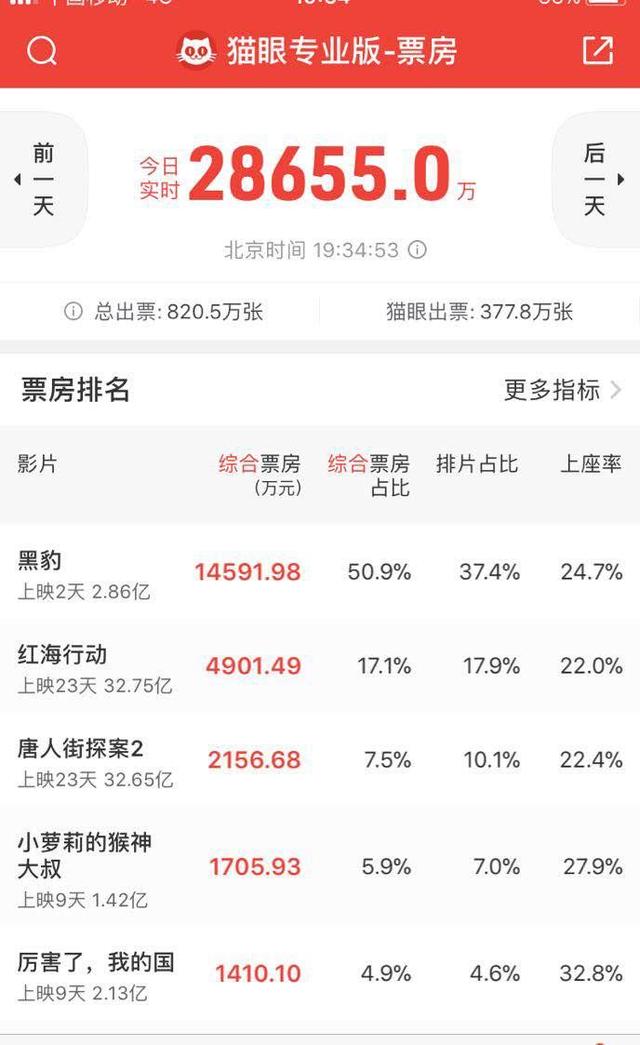The width and height of the screenshot is (640, 1045).
Task: Show info about 总出票
Action: (x=73, y=312)
